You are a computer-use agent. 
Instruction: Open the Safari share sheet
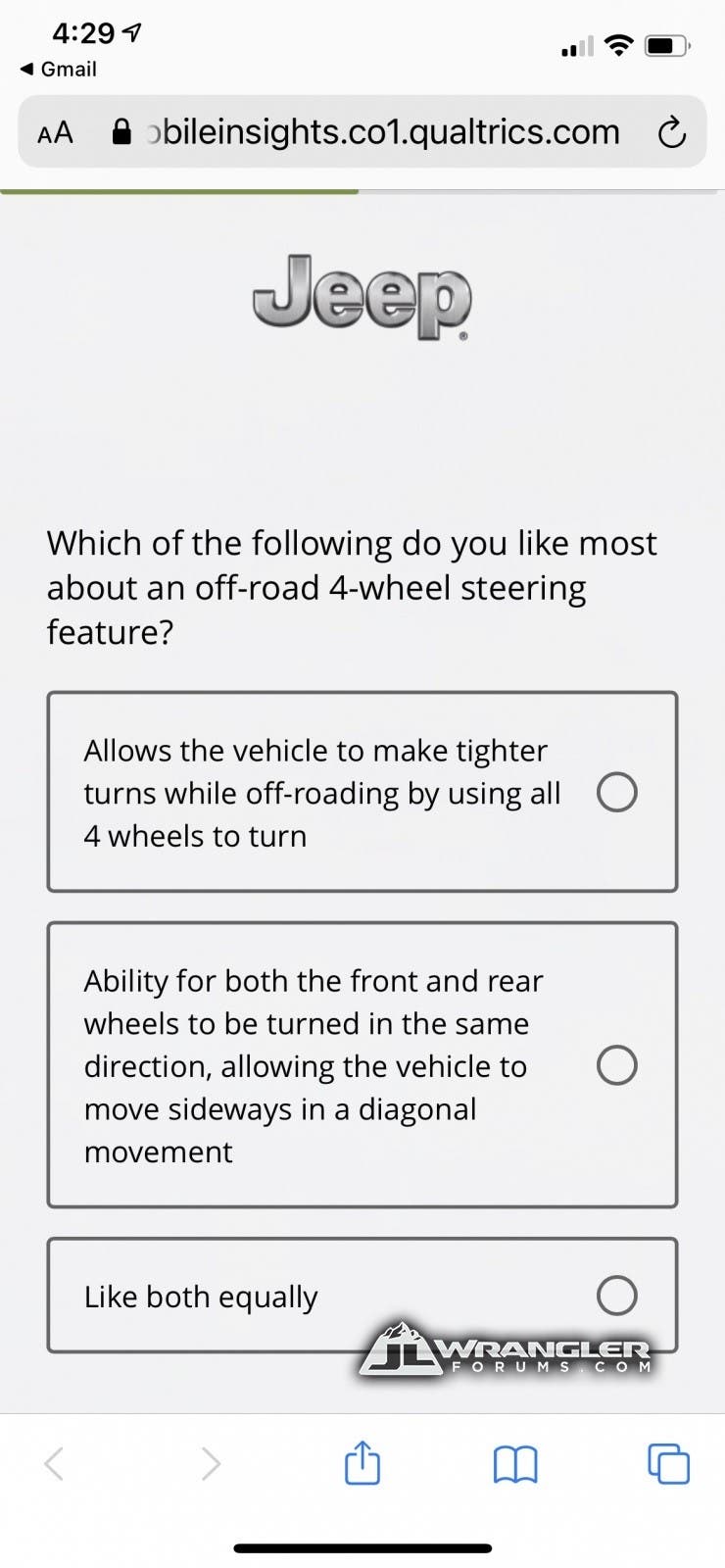click(362, 1462)
